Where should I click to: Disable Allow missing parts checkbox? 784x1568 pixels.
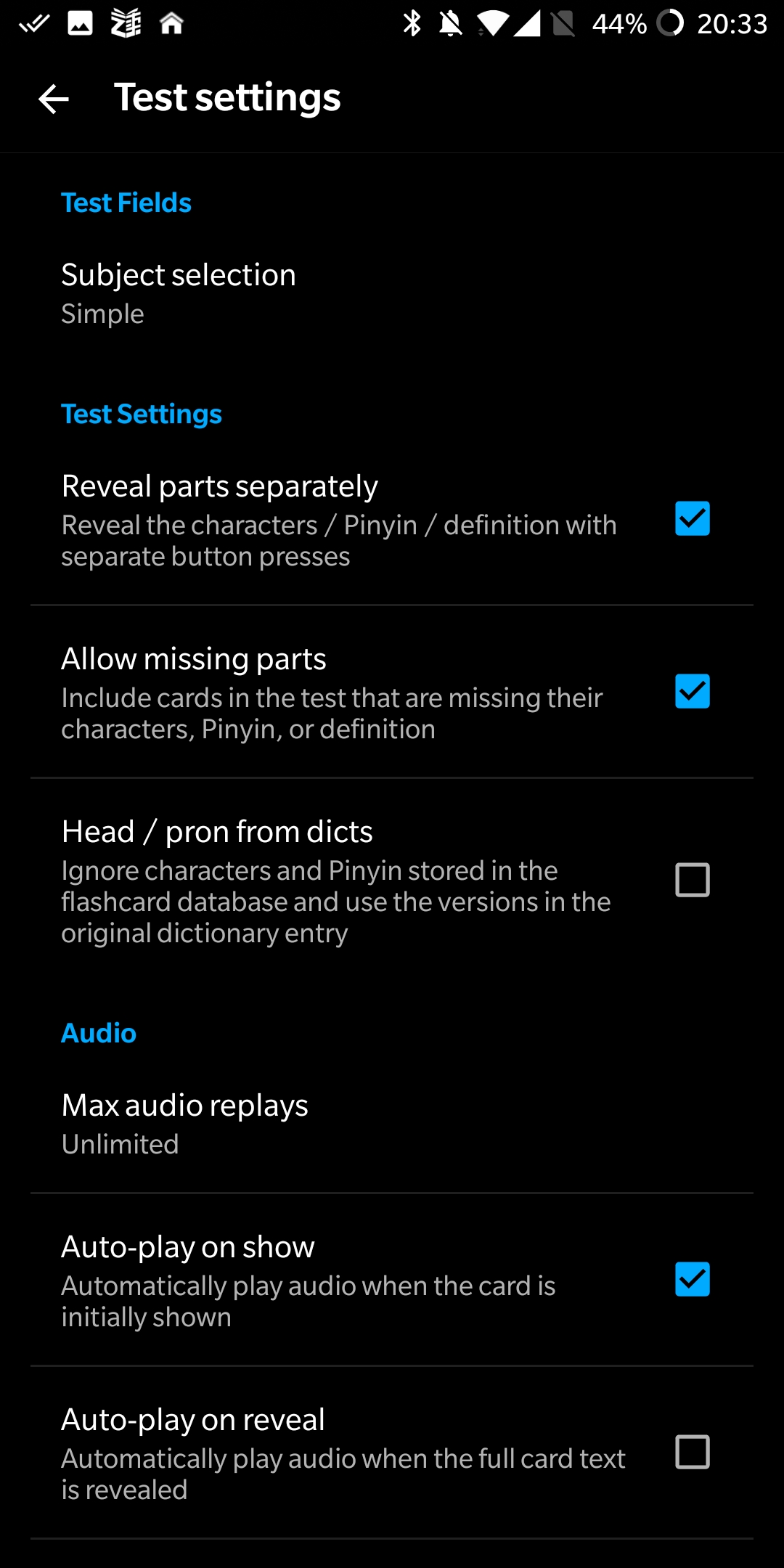pos(692,691)
